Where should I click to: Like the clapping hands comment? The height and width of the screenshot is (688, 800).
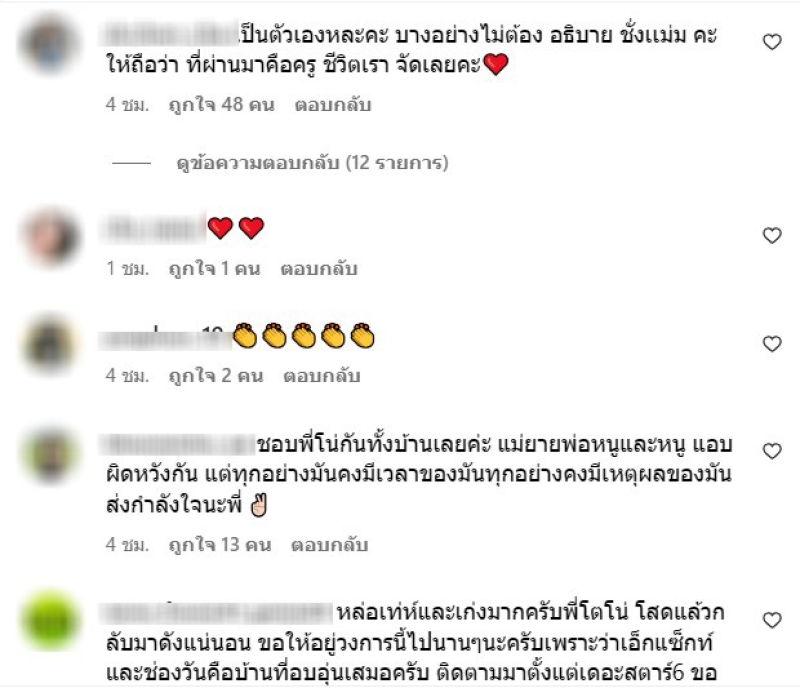(x=771, y=344)
